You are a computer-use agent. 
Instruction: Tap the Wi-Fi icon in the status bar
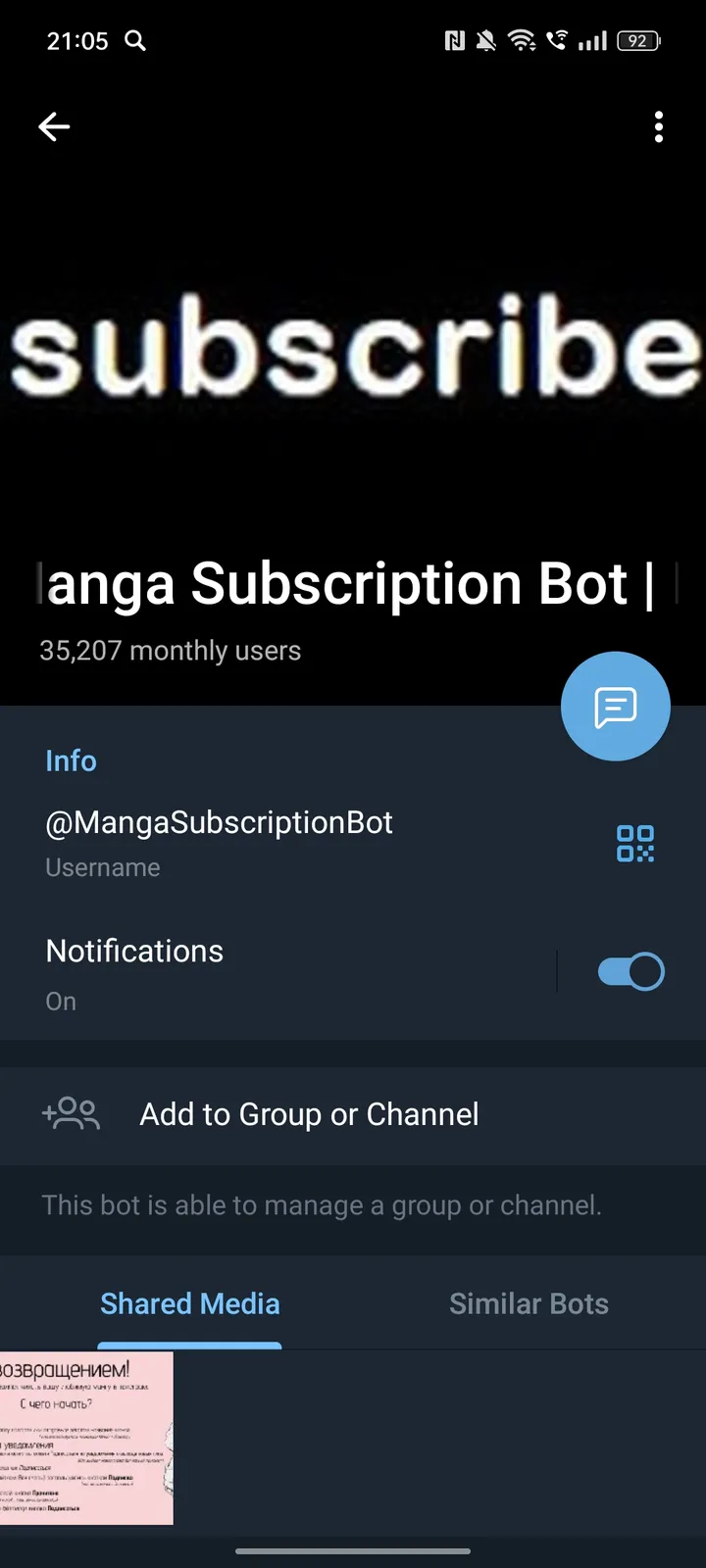pos(522,40)
